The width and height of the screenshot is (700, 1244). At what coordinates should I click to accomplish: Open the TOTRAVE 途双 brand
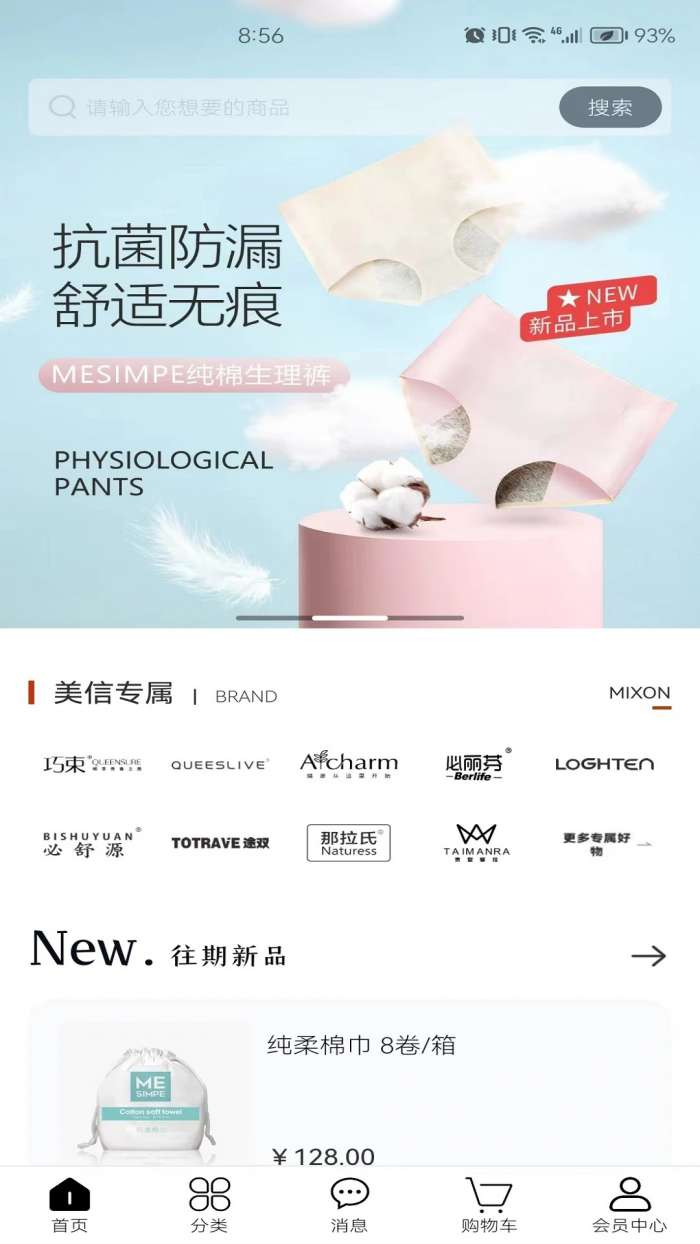[220, 843]
